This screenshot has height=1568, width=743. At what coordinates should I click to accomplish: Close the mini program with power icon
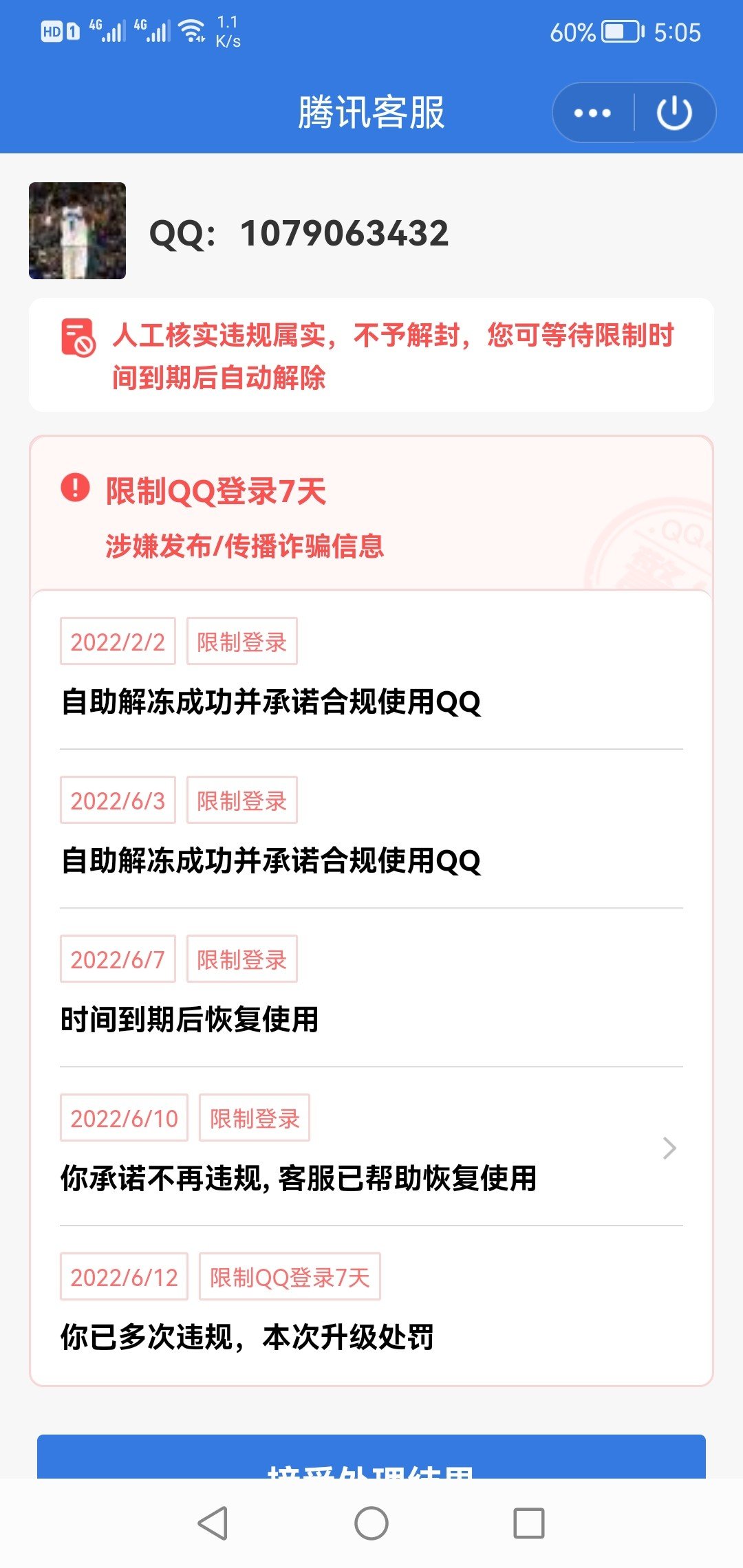click(x=674, y=113)
